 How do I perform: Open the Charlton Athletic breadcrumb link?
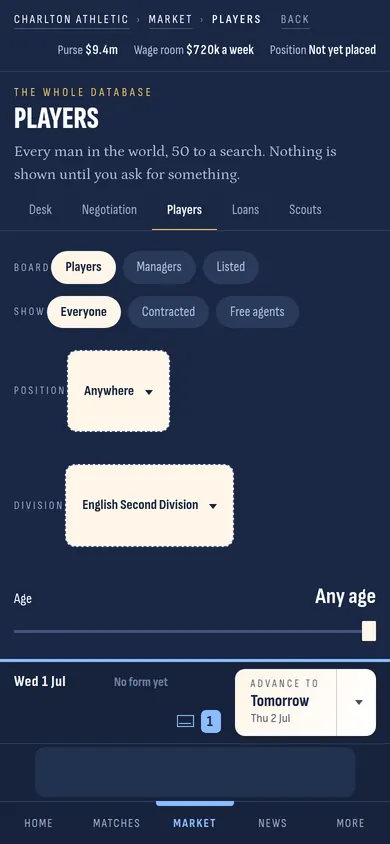click(x=71, y=20)
